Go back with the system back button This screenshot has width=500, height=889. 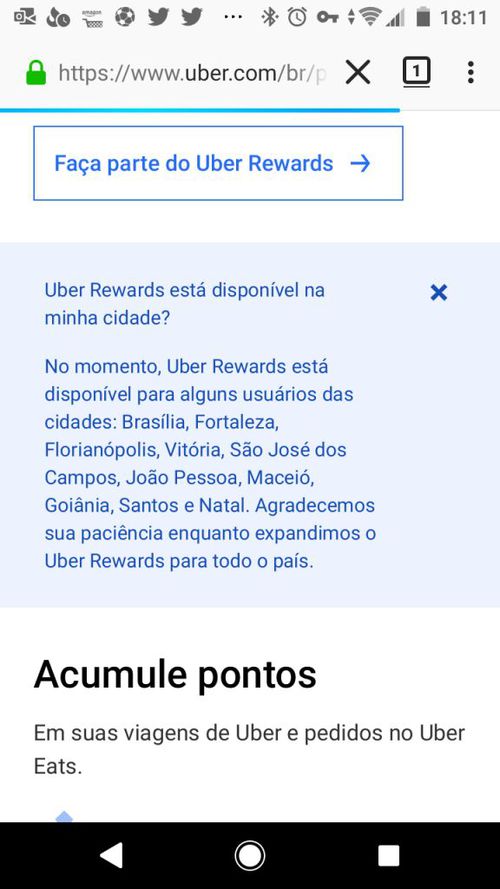pyautogui.click(x=111, y=855)
